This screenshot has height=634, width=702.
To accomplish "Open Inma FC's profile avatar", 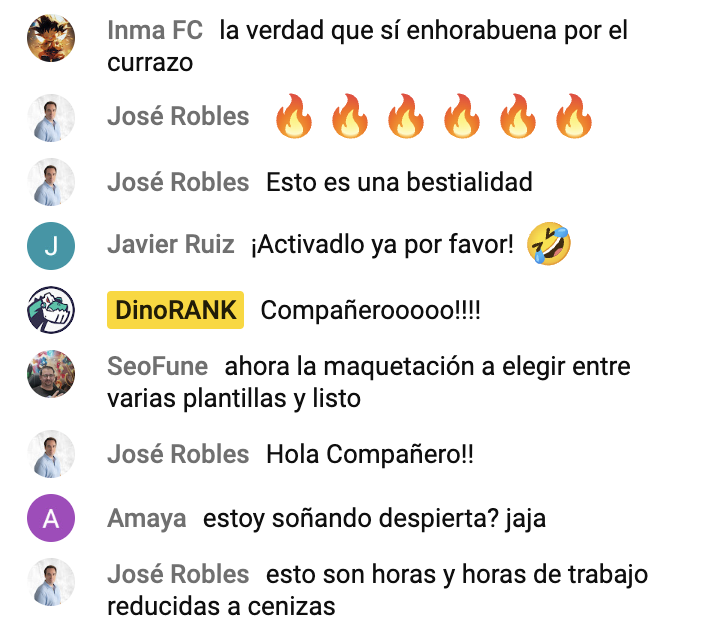I will (x=50, y=37).
